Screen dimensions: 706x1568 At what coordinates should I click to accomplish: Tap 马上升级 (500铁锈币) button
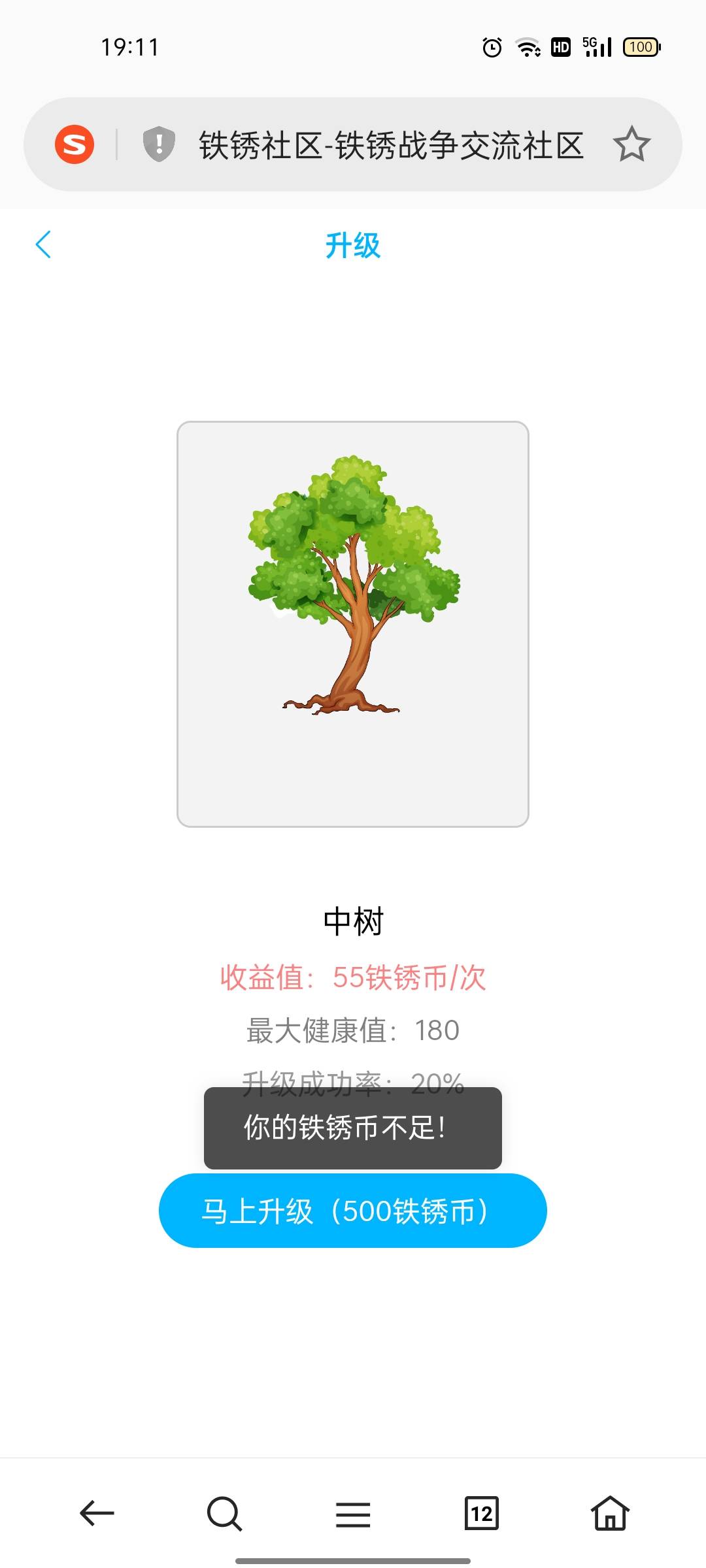pyautogui.click(x=352, y=1211)
